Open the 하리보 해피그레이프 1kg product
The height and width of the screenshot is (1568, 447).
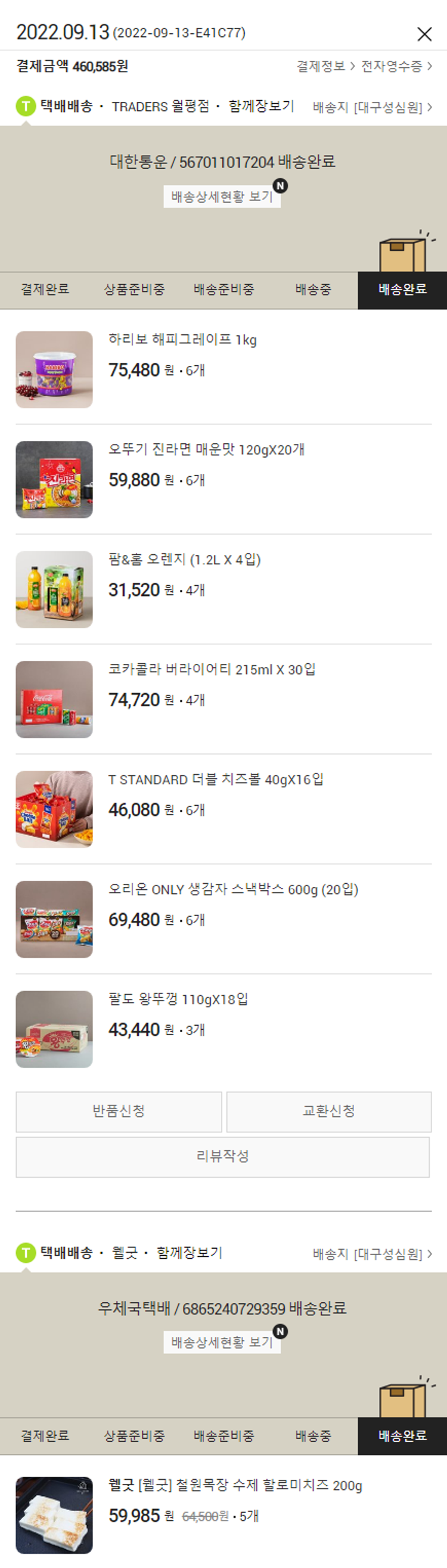click(182, 340)
